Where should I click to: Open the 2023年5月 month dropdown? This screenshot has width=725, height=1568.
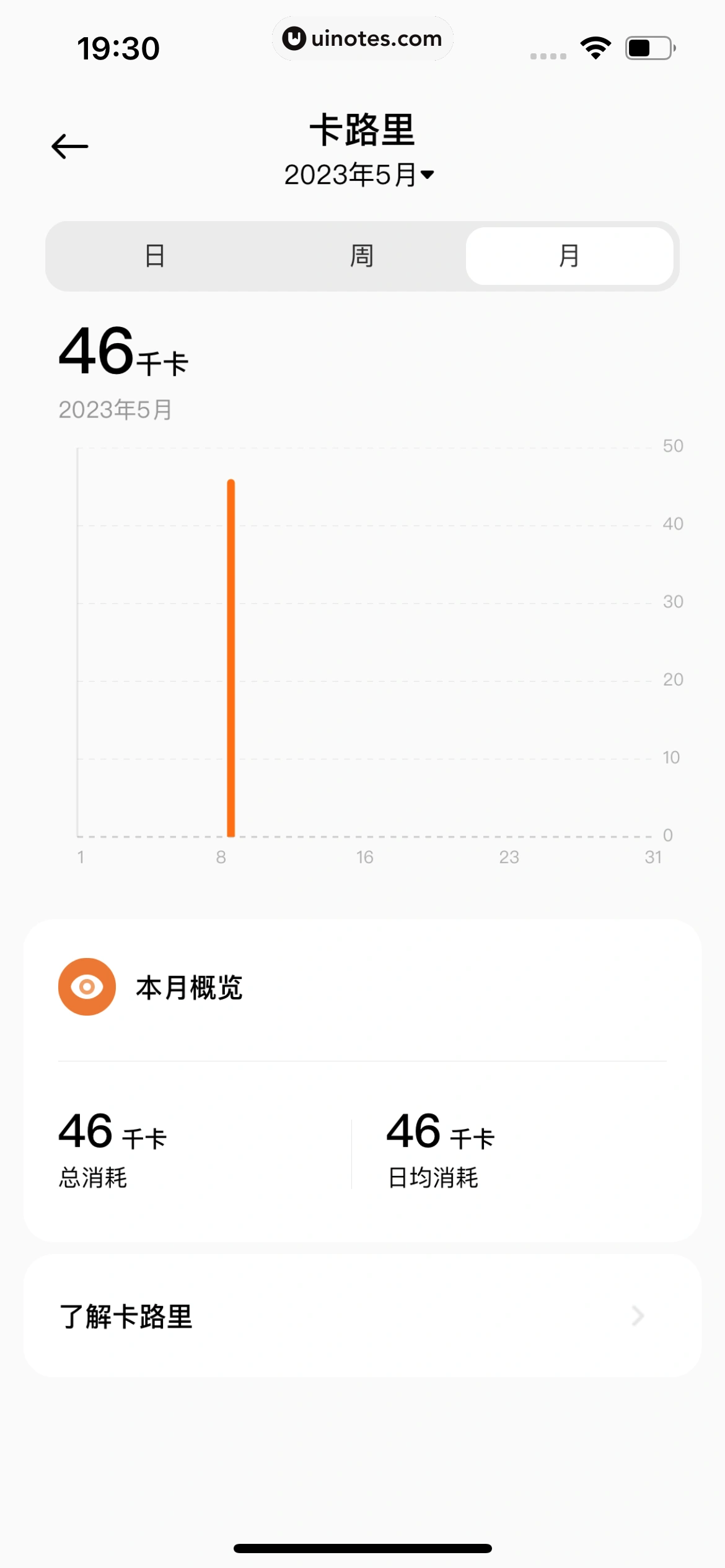pos(359,175)
